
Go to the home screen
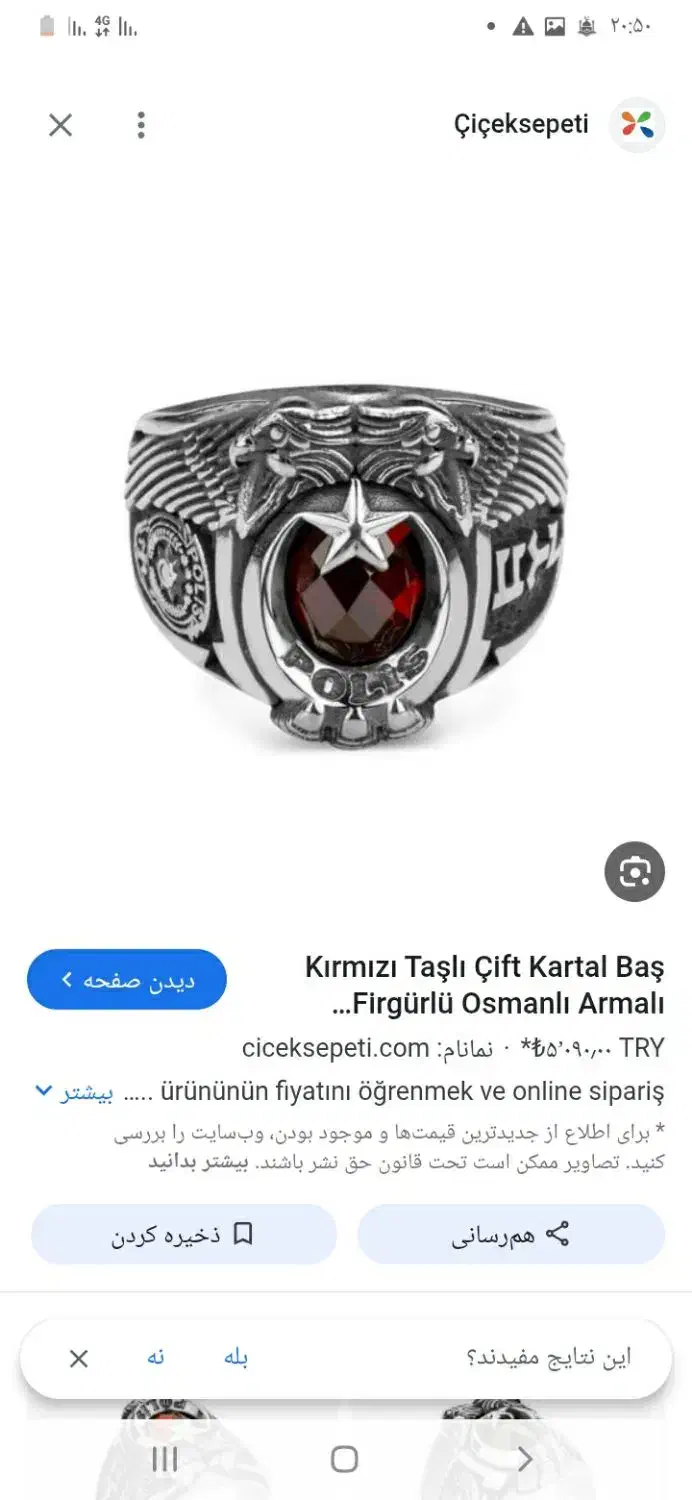click(344, 1459)
